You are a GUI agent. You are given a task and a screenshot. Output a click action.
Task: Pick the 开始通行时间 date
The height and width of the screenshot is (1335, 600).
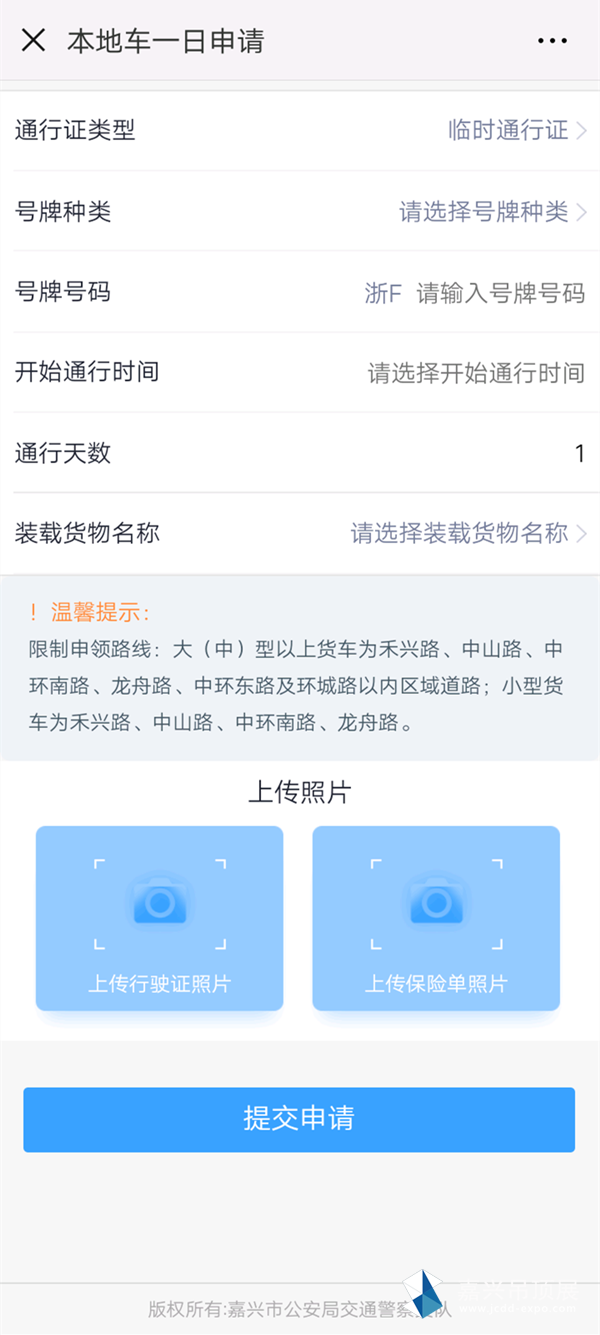[x=300, y=372]
